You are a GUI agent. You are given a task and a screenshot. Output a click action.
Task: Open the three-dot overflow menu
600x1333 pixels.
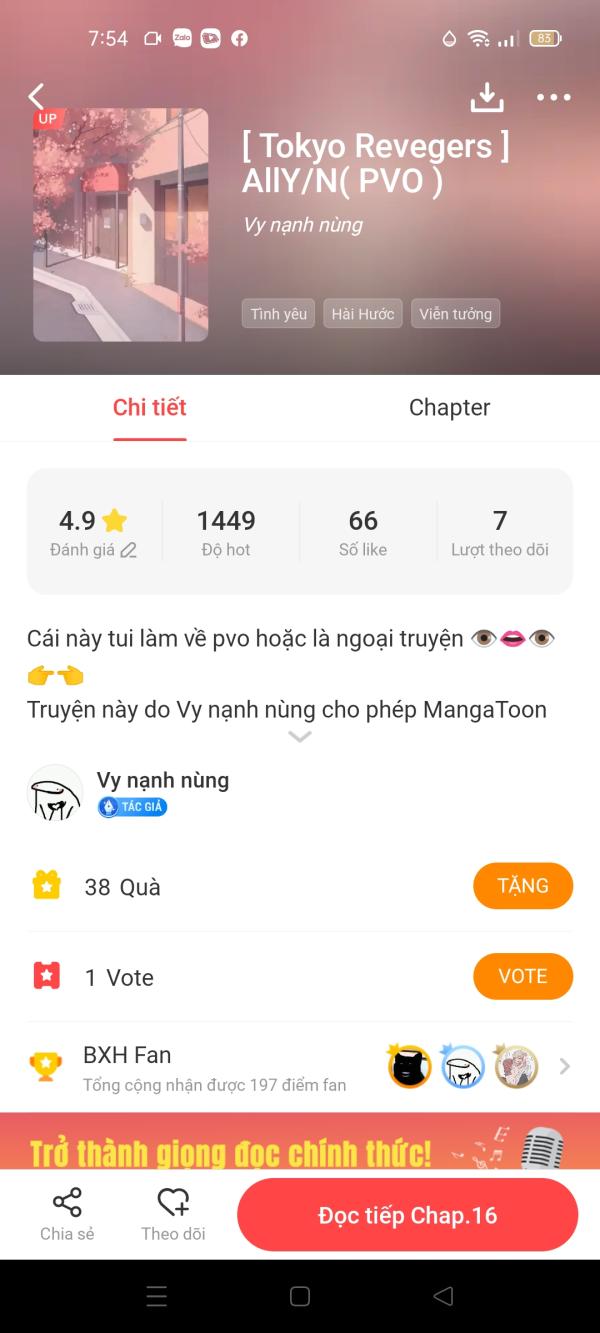click(x=553, y=97)
